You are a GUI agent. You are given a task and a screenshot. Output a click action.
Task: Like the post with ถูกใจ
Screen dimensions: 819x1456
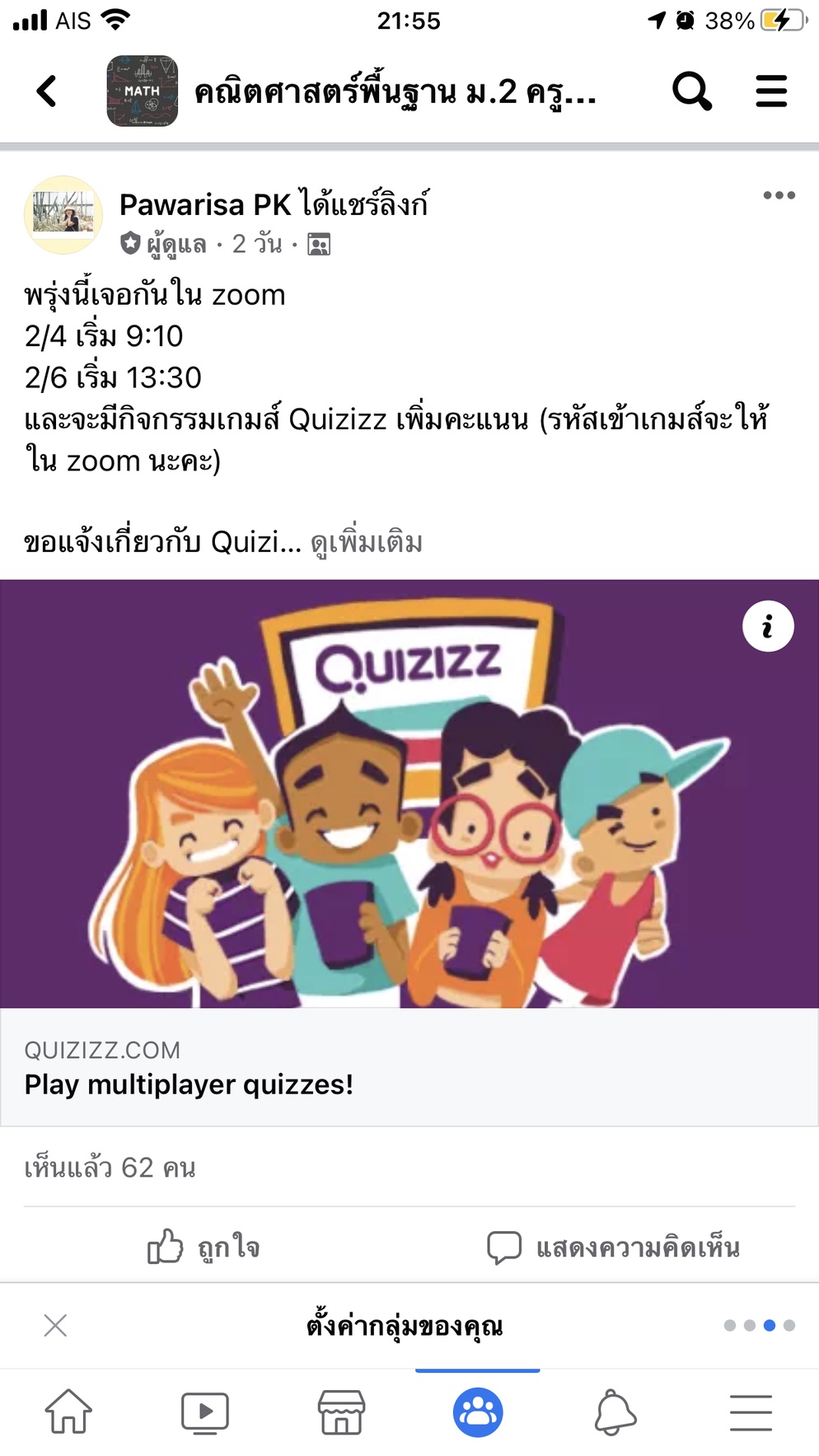point(204,1247)
